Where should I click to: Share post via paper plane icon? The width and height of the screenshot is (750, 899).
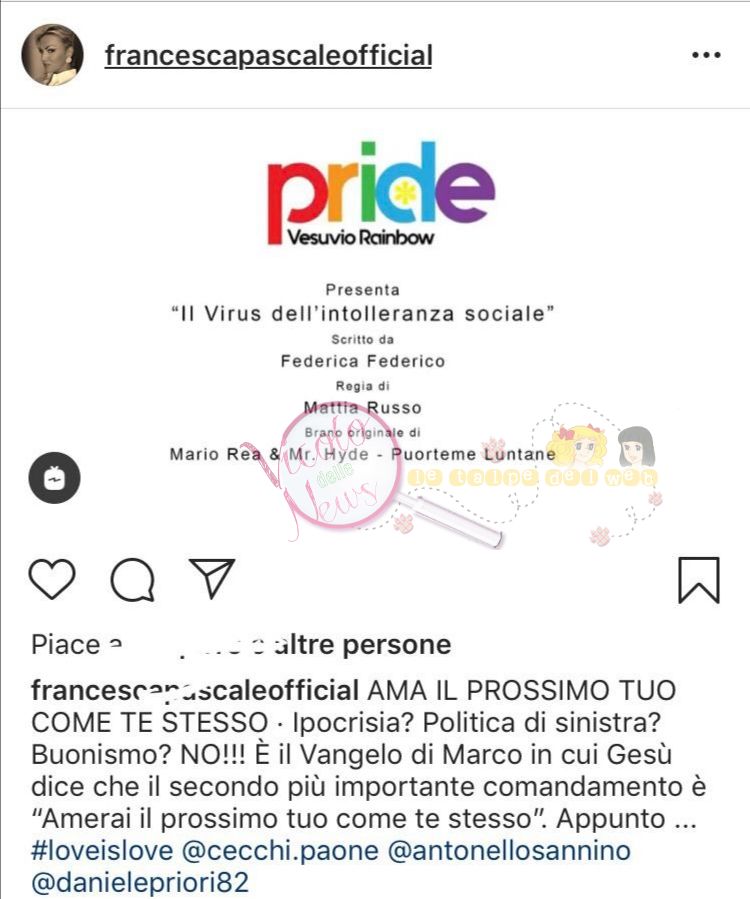[212, 578]
